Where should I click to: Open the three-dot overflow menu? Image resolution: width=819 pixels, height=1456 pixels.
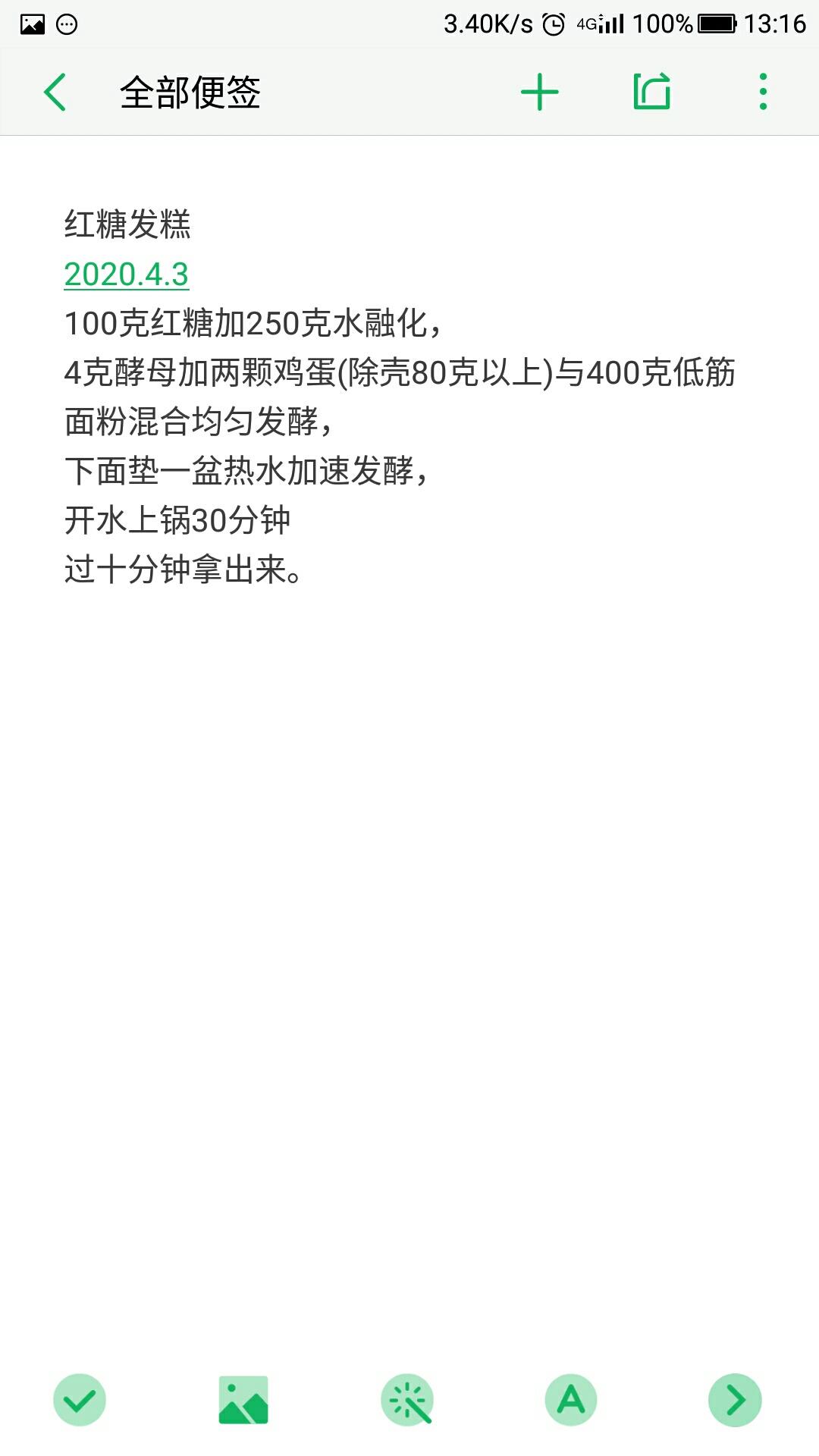(763, 93)
